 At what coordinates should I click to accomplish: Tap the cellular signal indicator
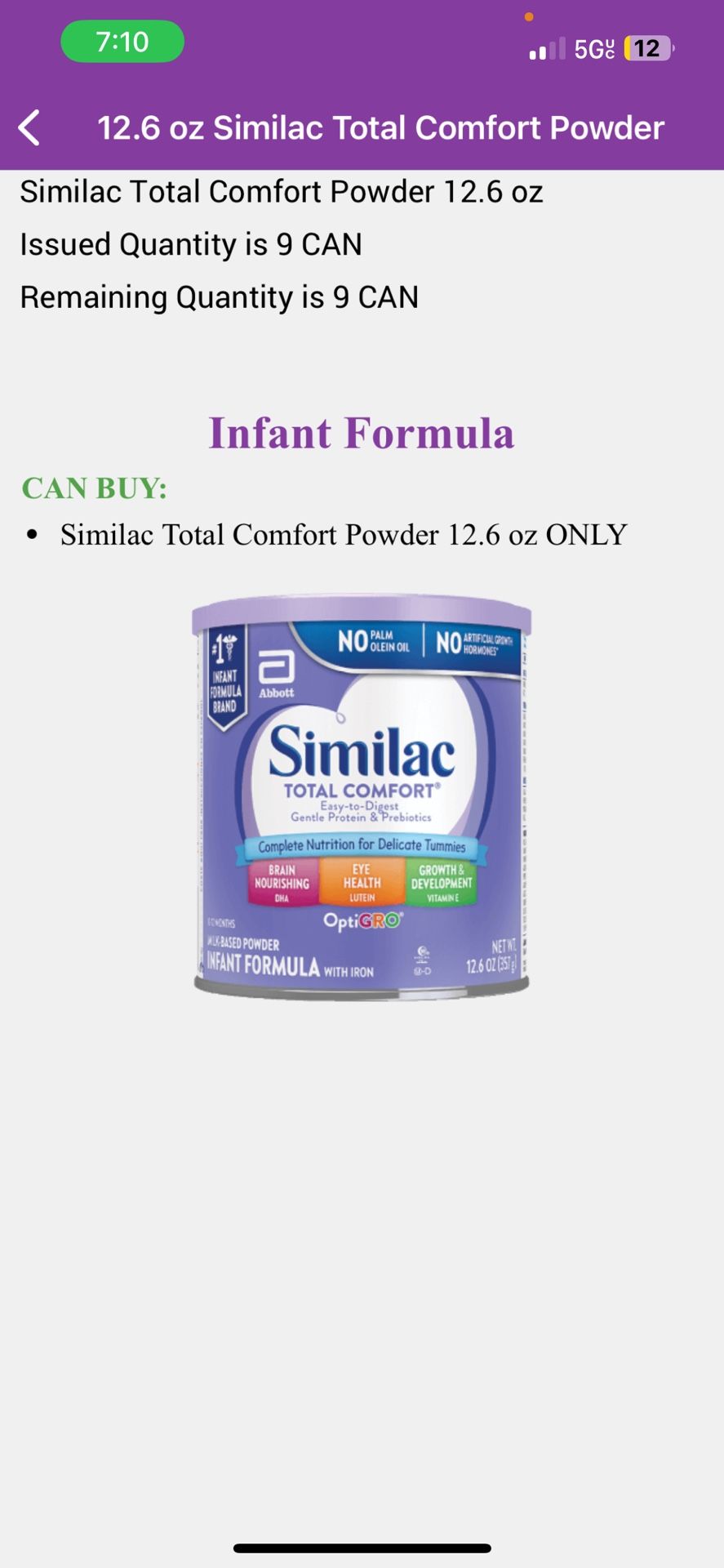pos(546,48)
